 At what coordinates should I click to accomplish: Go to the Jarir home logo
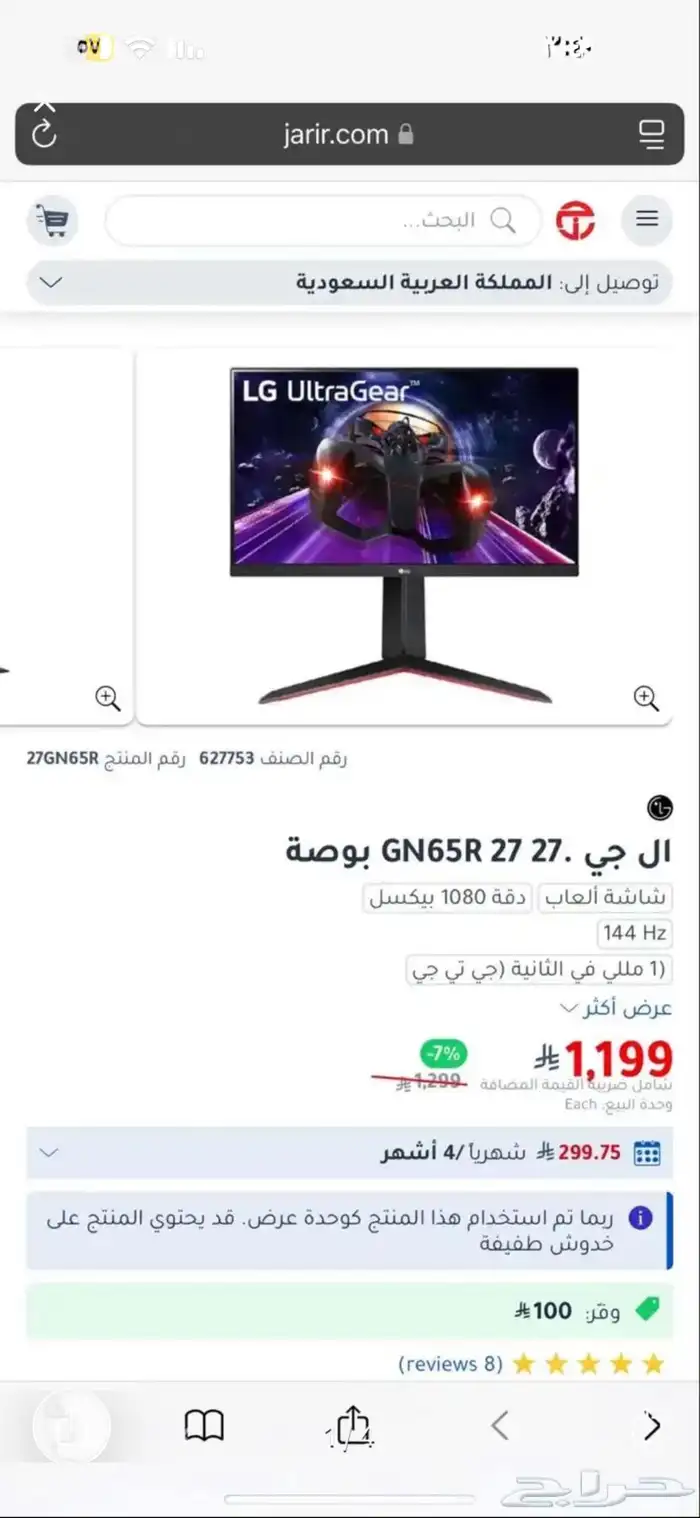point(575,220)
